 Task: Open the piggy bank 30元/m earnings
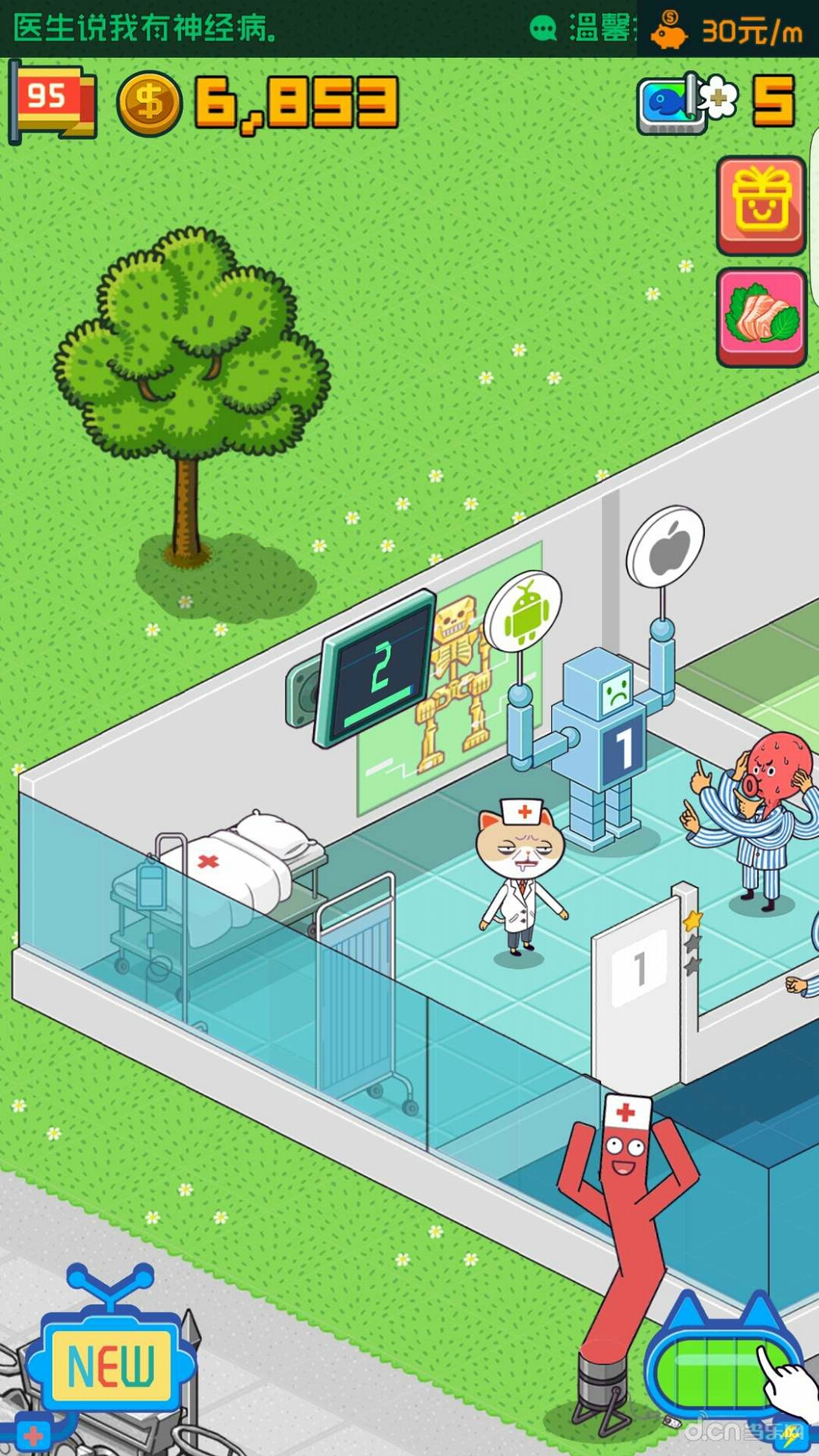(726, 30)
